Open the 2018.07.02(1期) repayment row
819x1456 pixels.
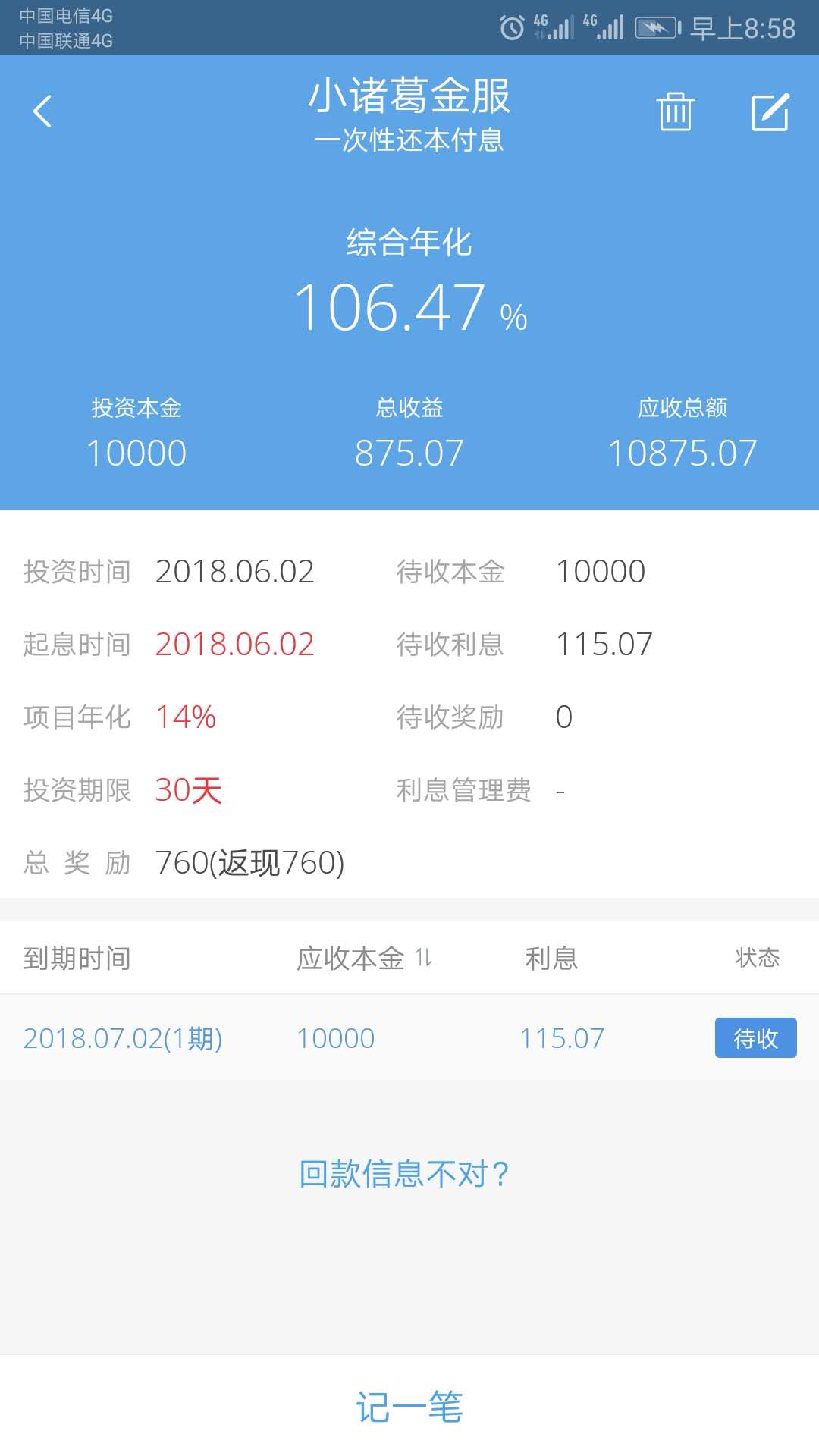coord(123,1038)
